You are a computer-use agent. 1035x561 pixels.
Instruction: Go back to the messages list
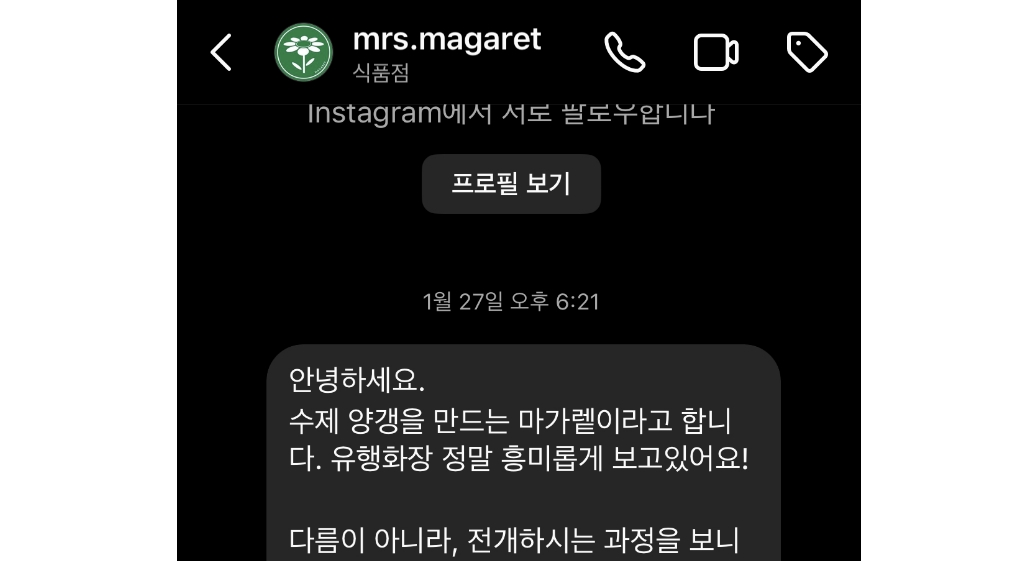(221, 52)
